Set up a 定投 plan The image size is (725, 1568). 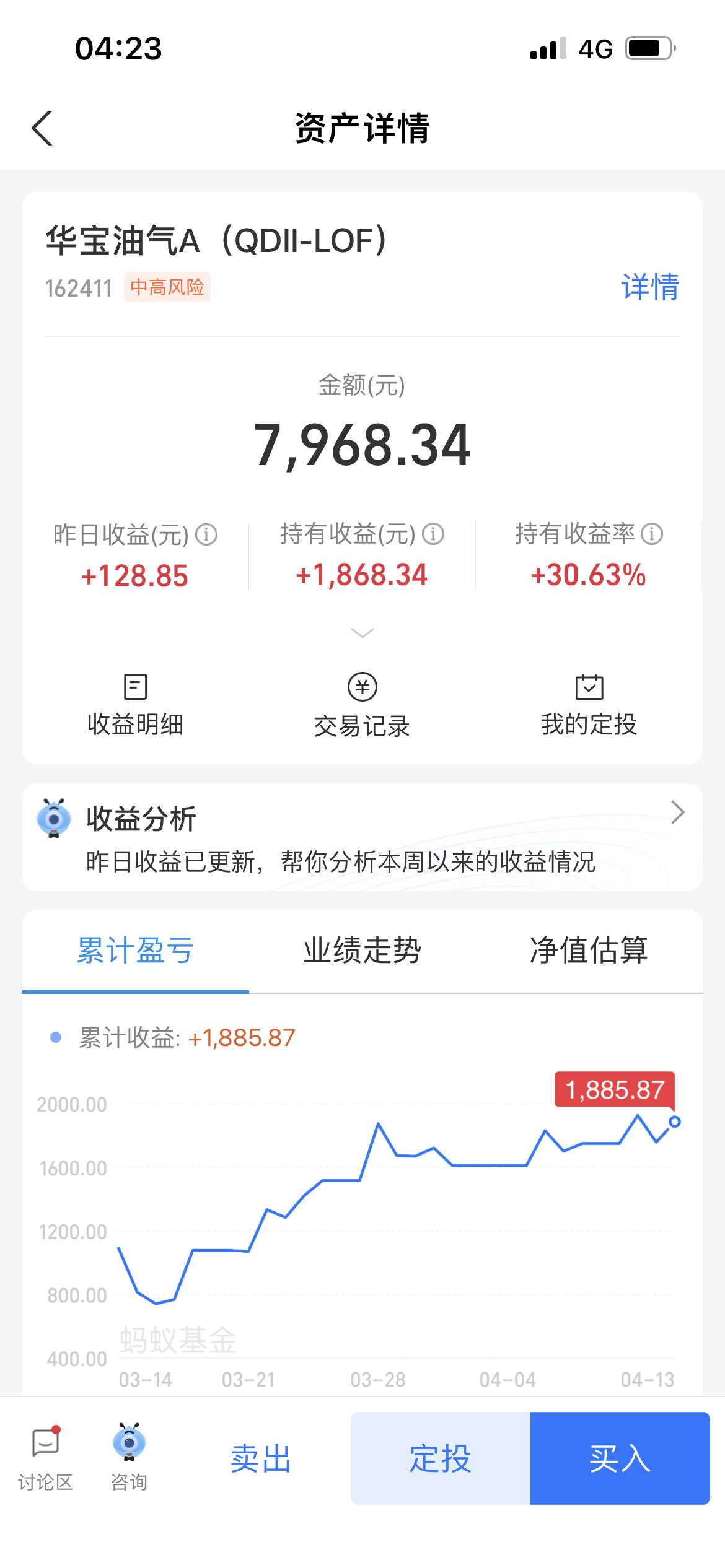point(441,1458)
